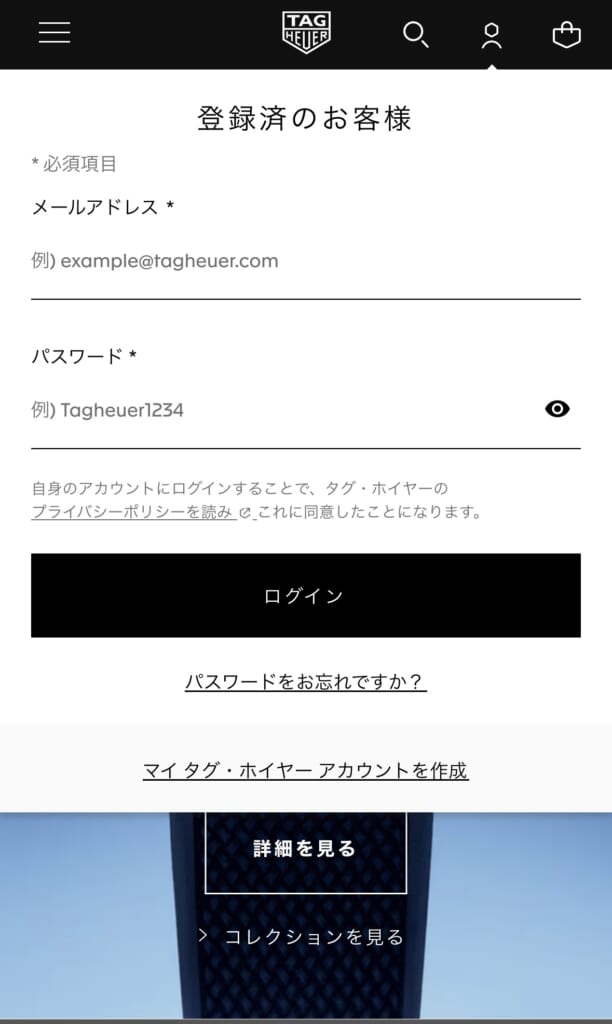
Task: Open マイ タグ・ホイヤー アカウントを作成 link
Action: pos(305,771)
